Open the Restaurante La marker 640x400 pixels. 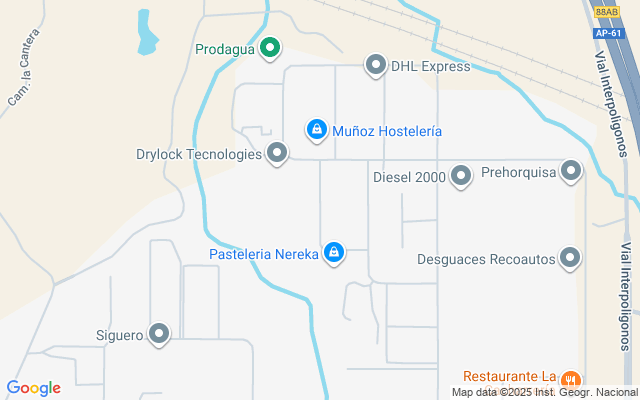tap(570, 379)
